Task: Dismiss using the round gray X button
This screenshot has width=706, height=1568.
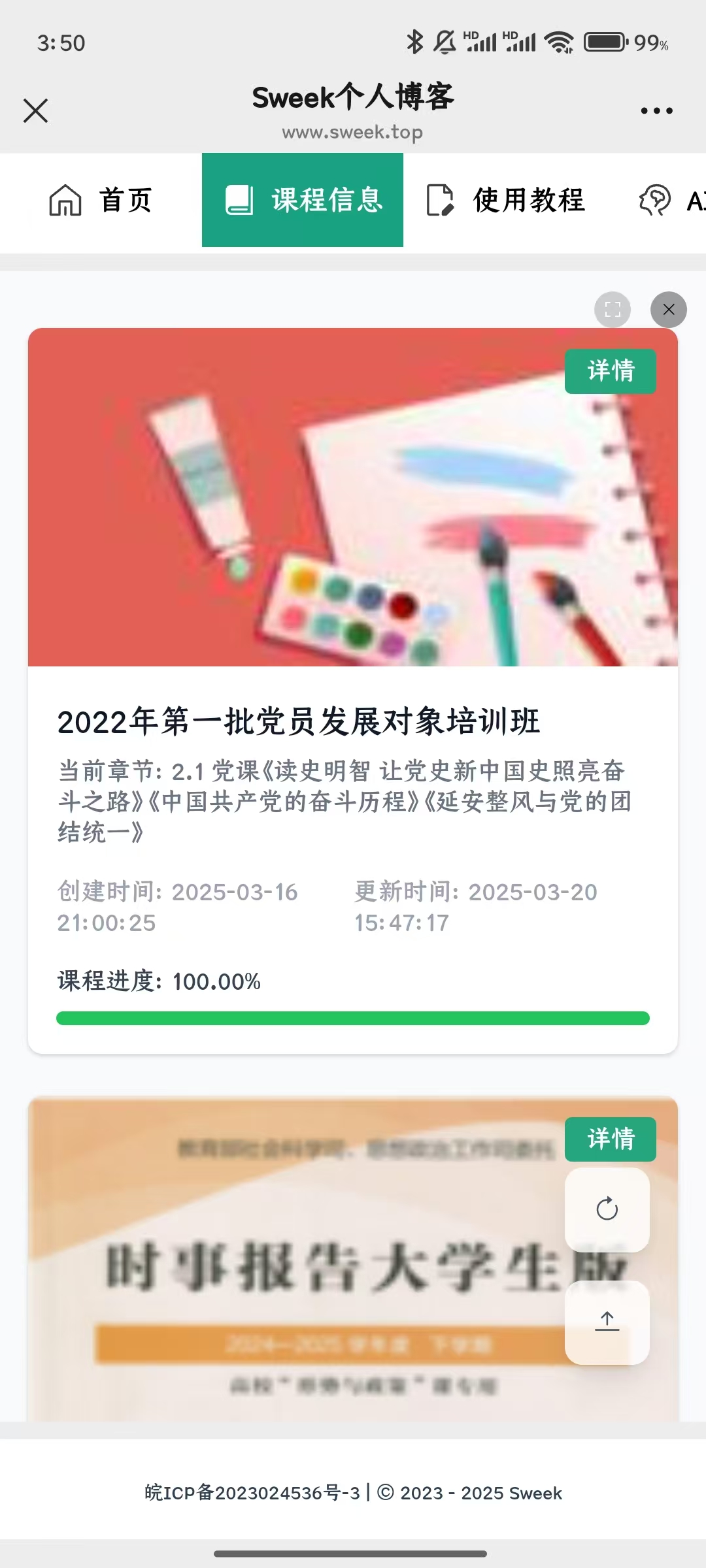Action: pos(668,309)
